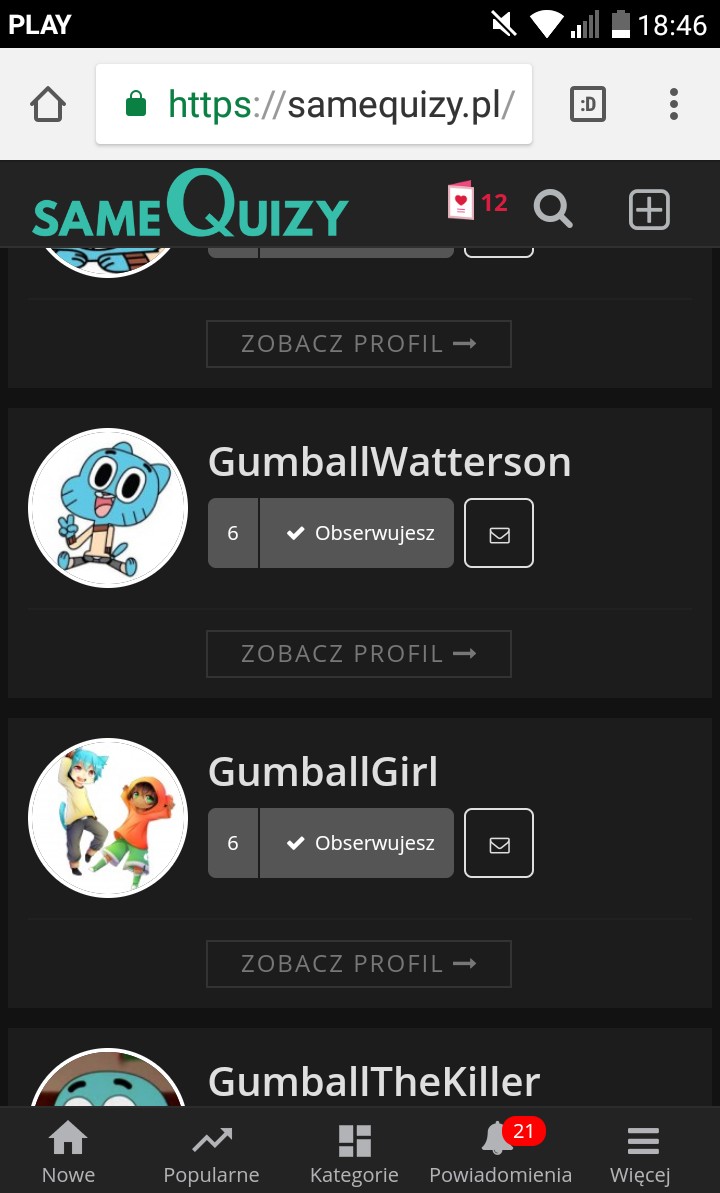720x1193 pixels.
Task: Check Powiadomienia notifications
Action: (x=500, y=1152)
